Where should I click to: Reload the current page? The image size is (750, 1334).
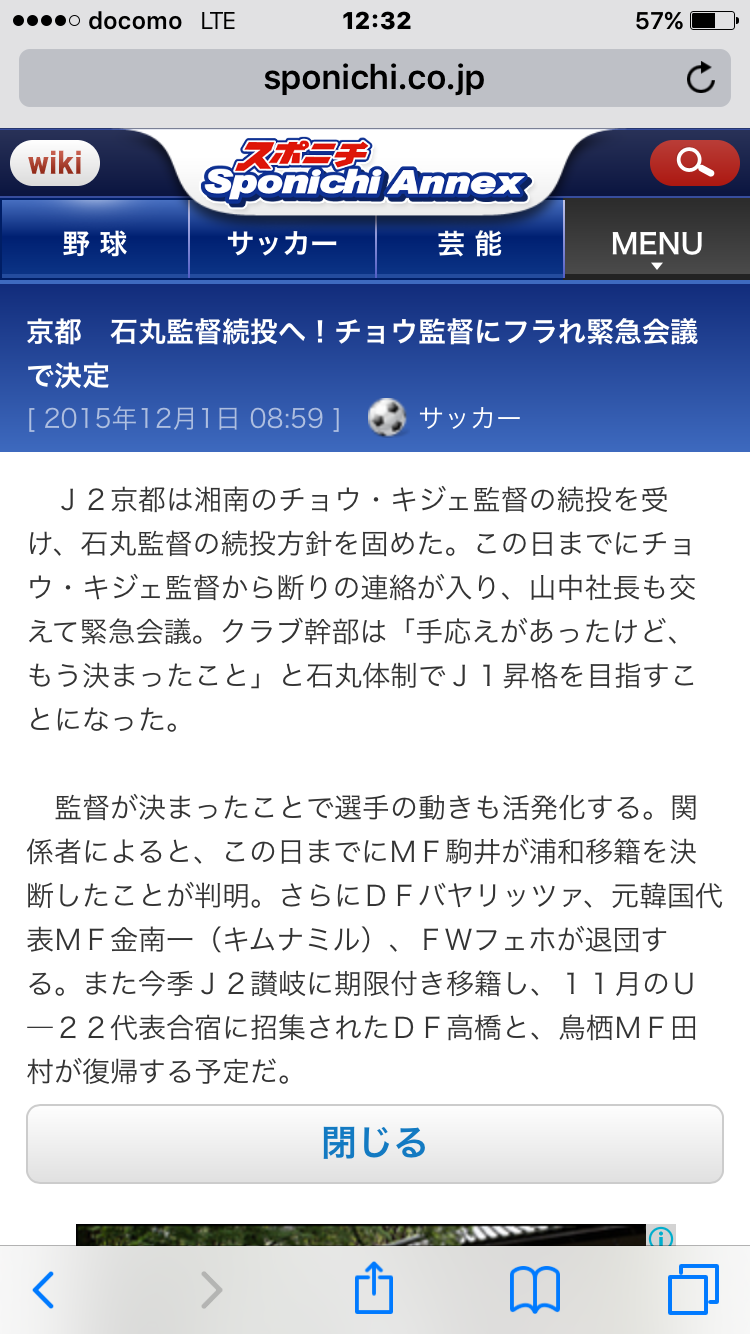[x=701, y=78]
